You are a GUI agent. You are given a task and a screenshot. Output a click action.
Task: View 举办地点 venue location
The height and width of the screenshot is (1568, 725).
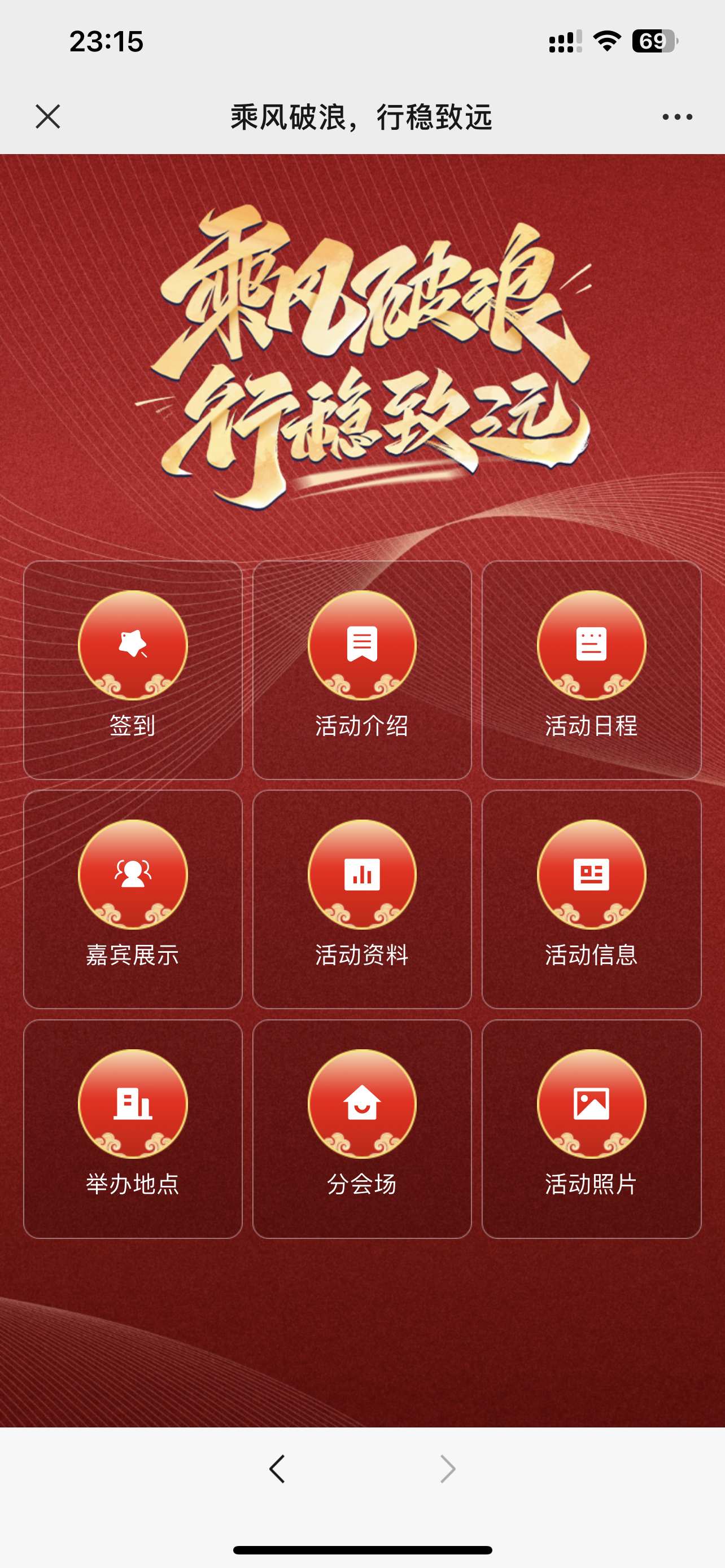[133, 1128]
